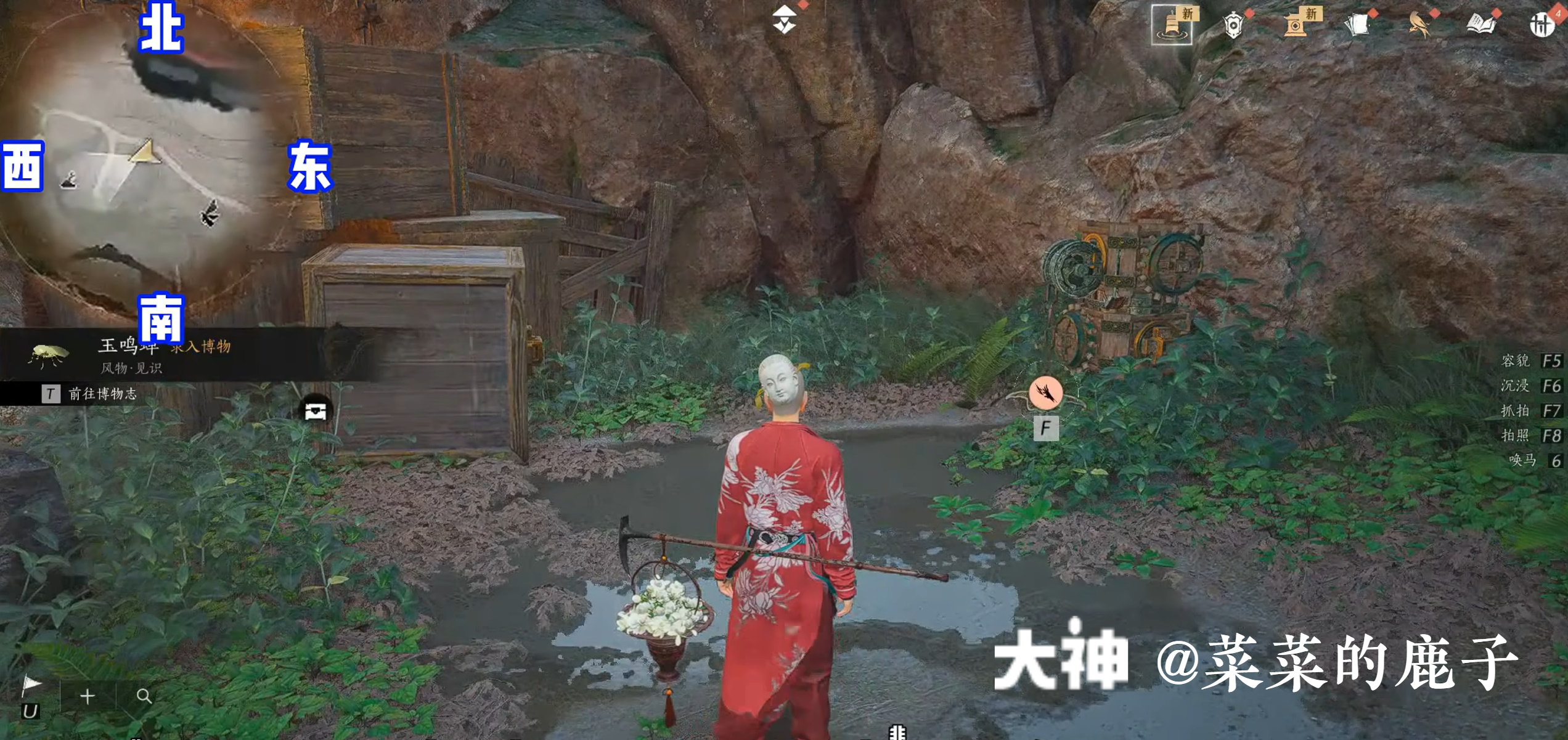
Task: Open the magnifier search icon
Action: click(144, 696)
